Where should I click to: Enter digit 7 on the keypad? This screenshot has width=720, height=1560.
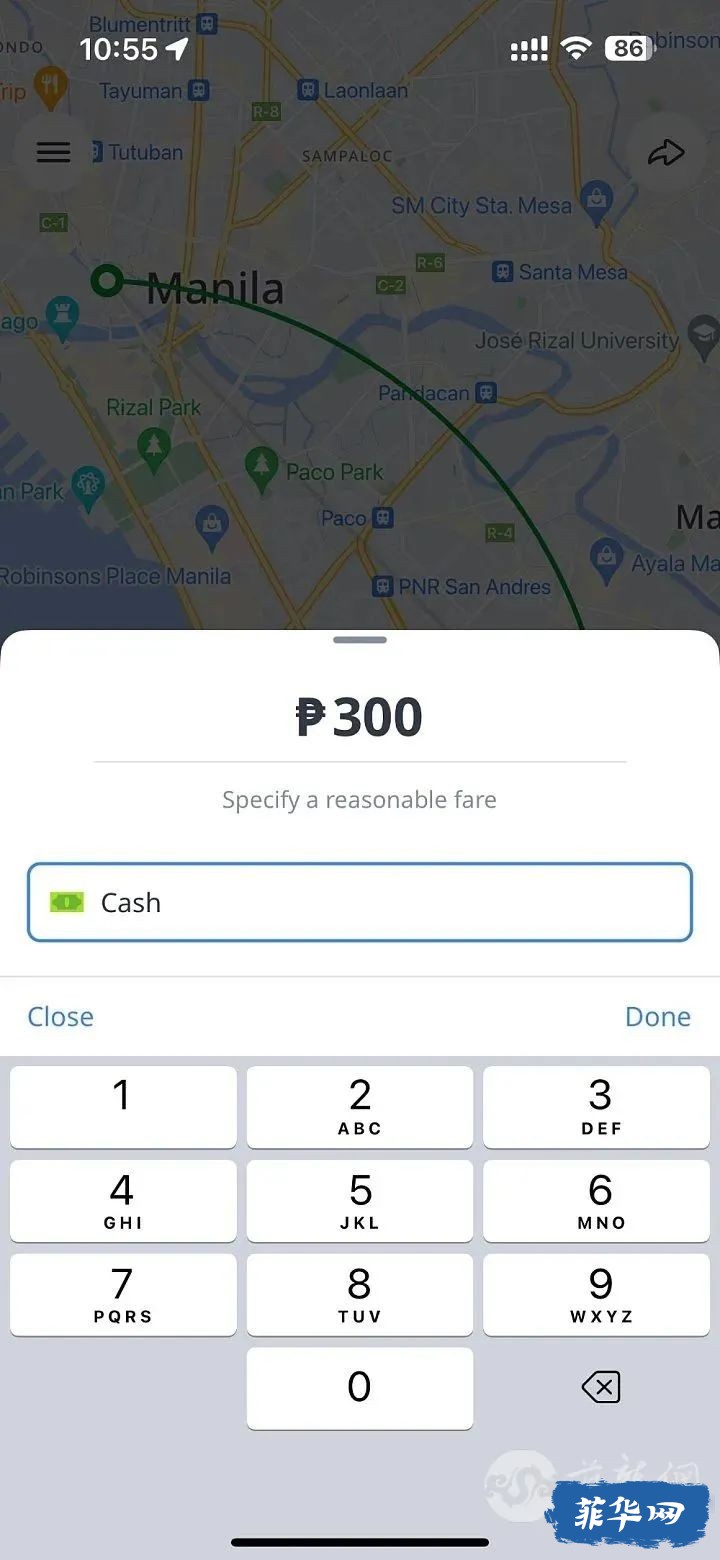point(123,1295)
